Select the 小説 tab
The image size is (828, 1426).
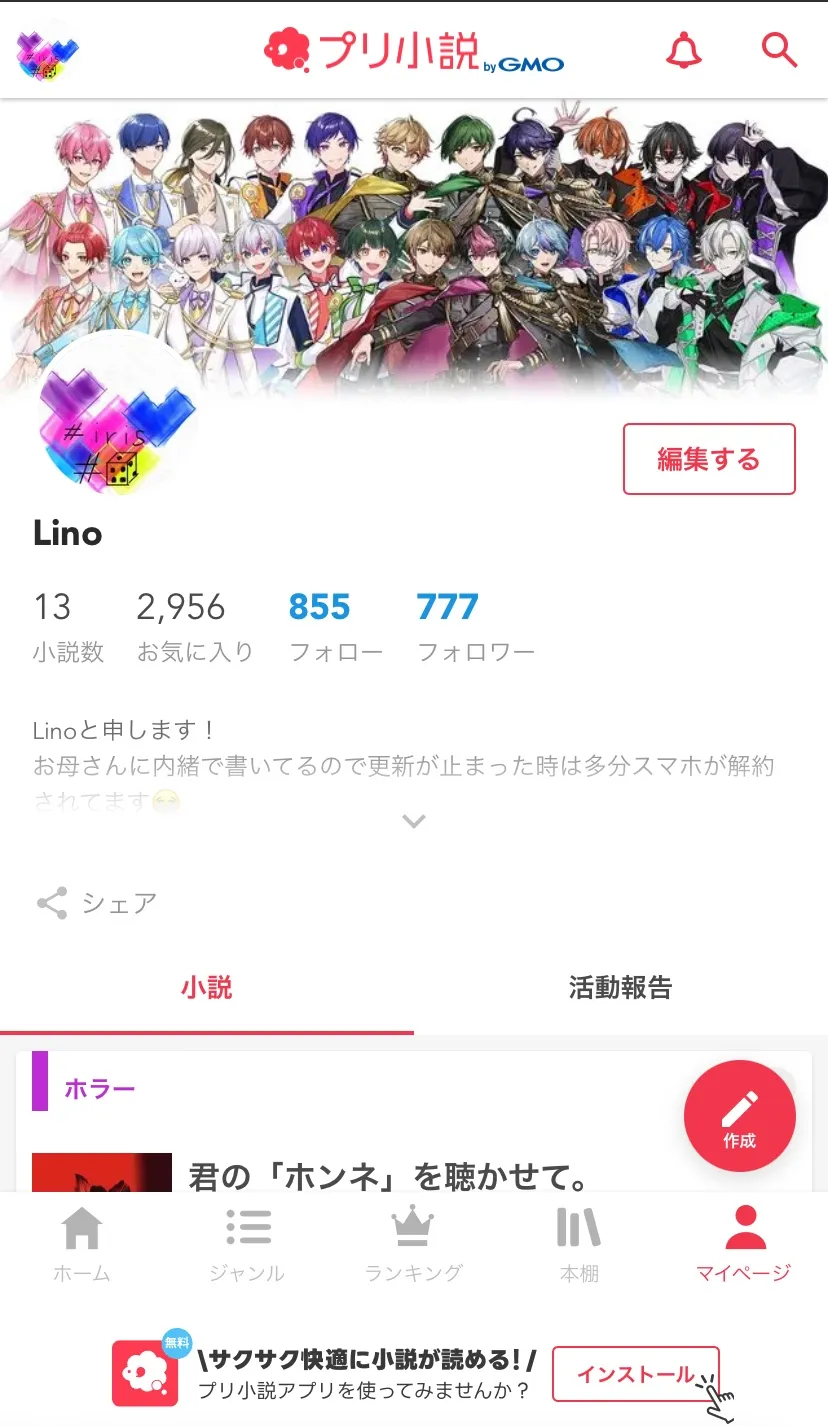[207, 988]
